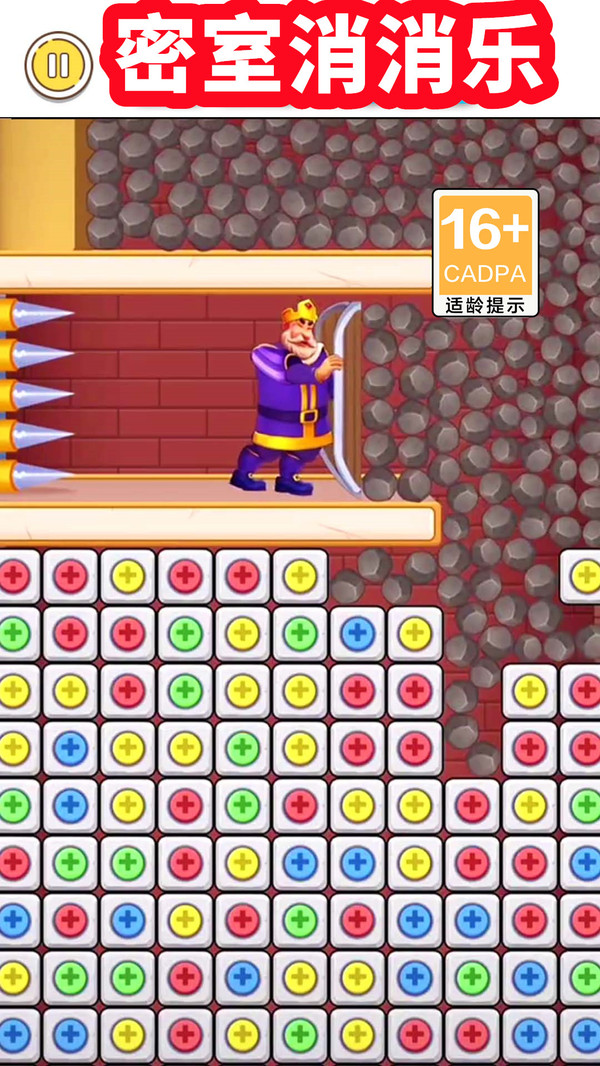Open the 16+ CADPA age rating notice
600x1066 pixels.
pyautogui.click(x=485, y=252)
